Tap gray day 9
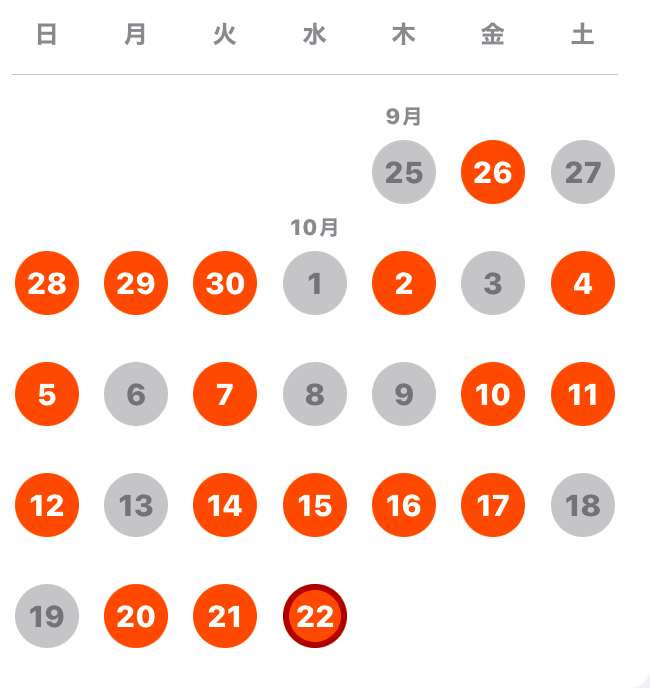The width and height of the screenshot is (650, 688). (x=404, y=394)
